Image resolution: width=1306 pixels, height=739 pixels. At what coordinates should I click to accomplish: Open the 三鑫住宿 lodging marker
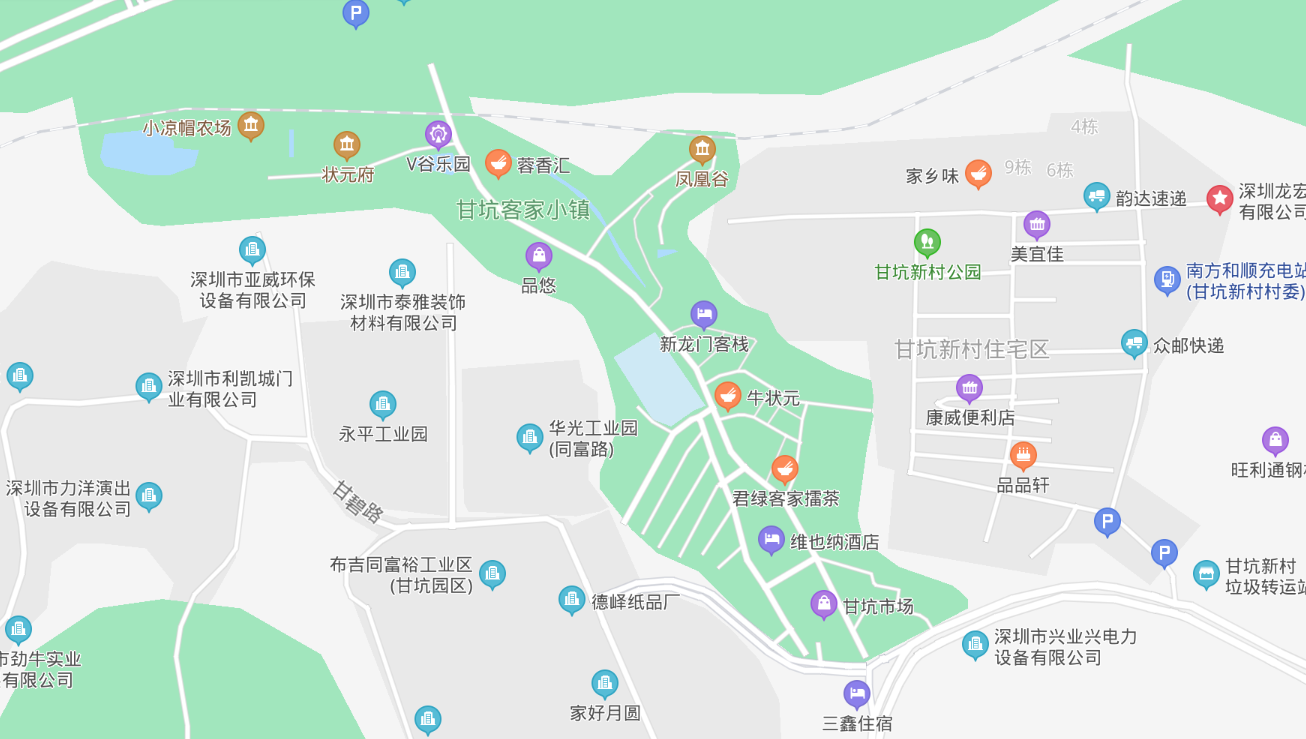[857, 694]
